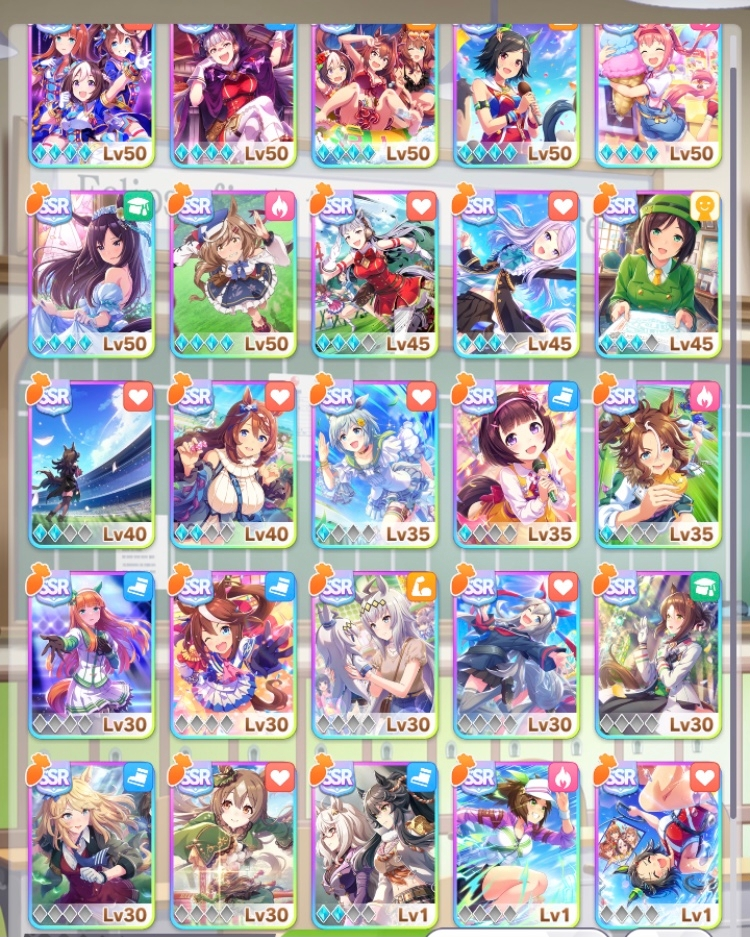Screen dimensions: 750x937
Task: Pick the Lv1 card with blue shoe icon
Action: click(x=375, y=842)
